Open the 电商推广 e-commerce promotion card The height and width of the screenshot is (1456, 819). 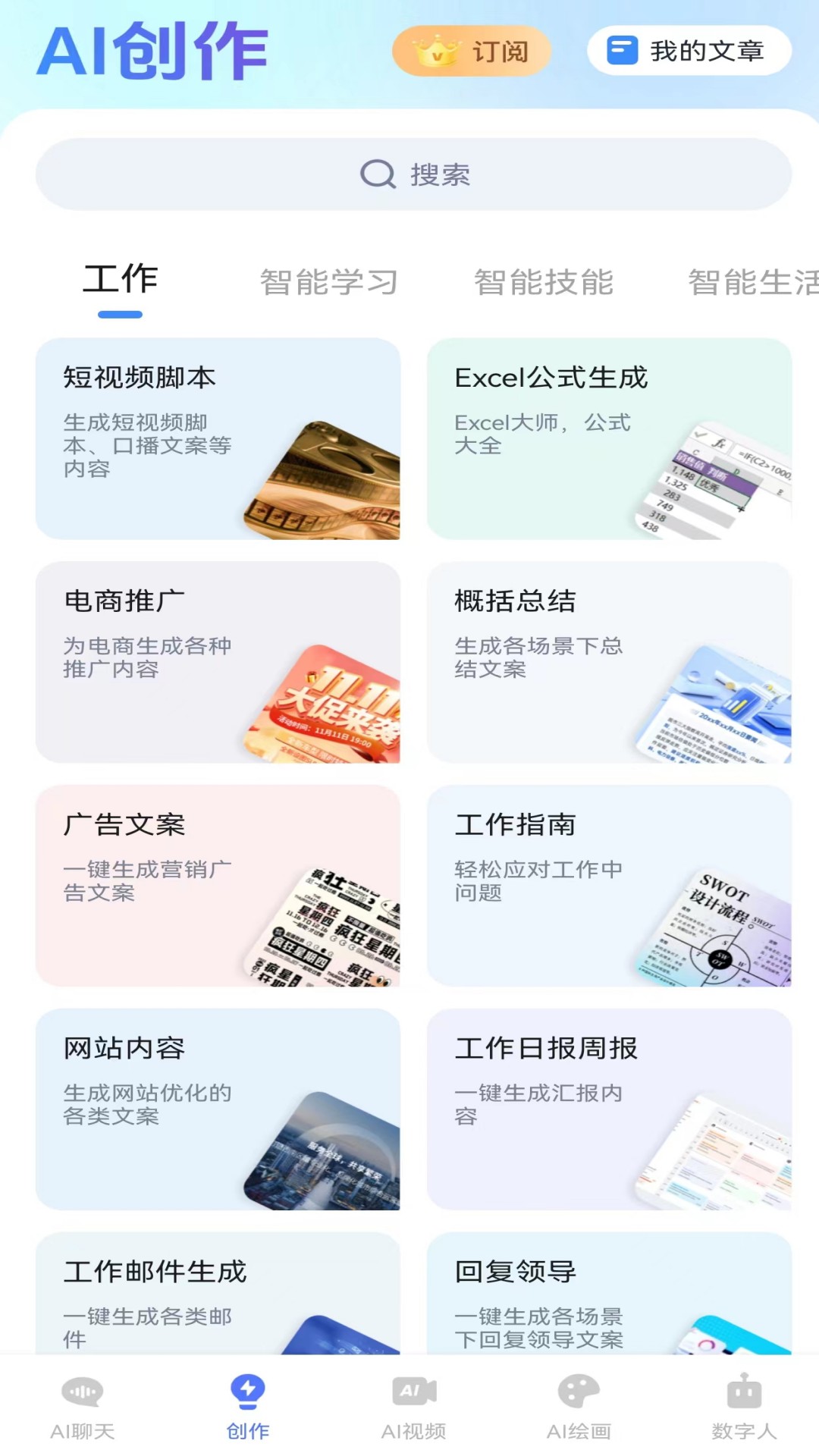click(218, 661)
